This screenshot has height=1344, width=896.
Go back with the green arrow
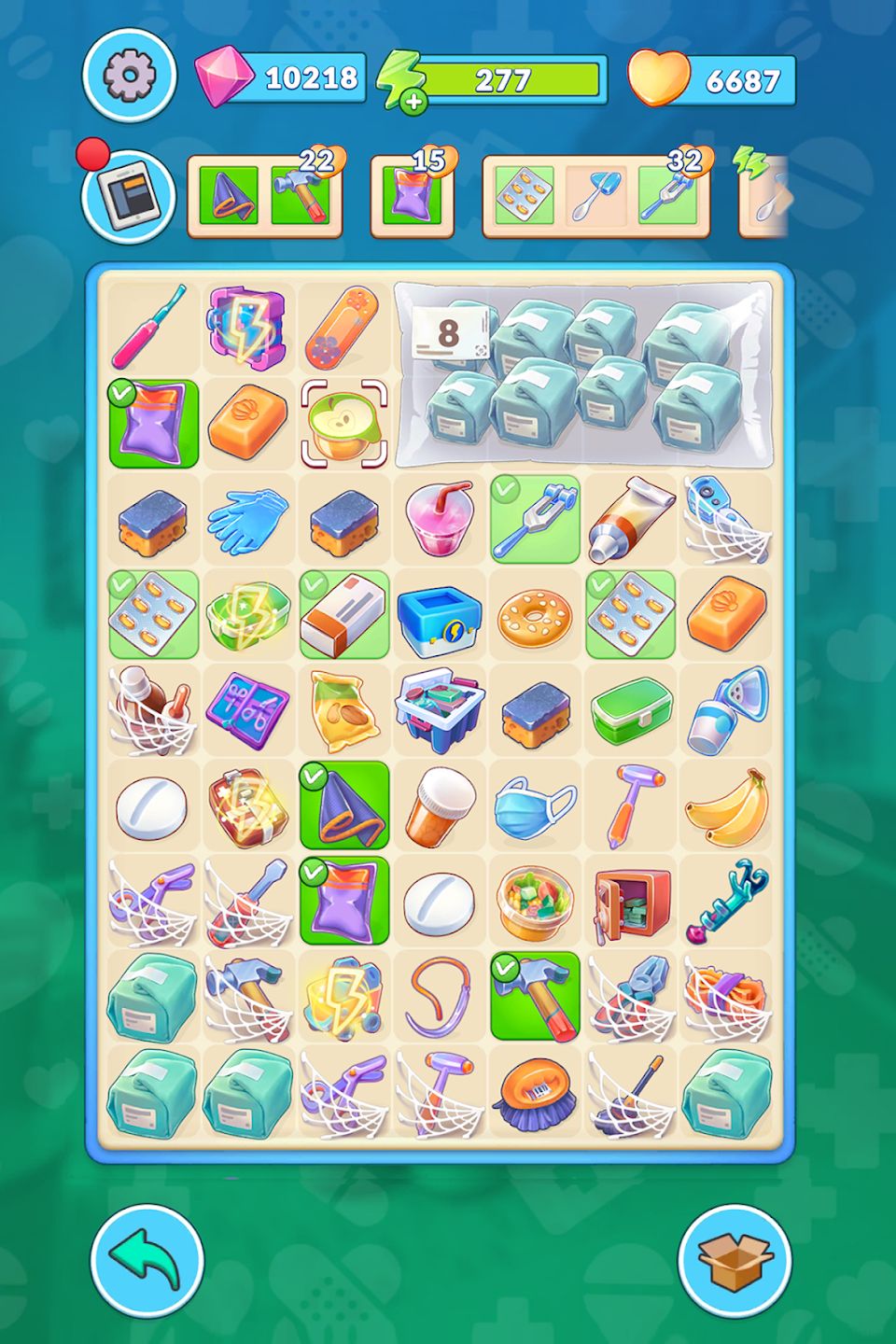coord(147,1261)
